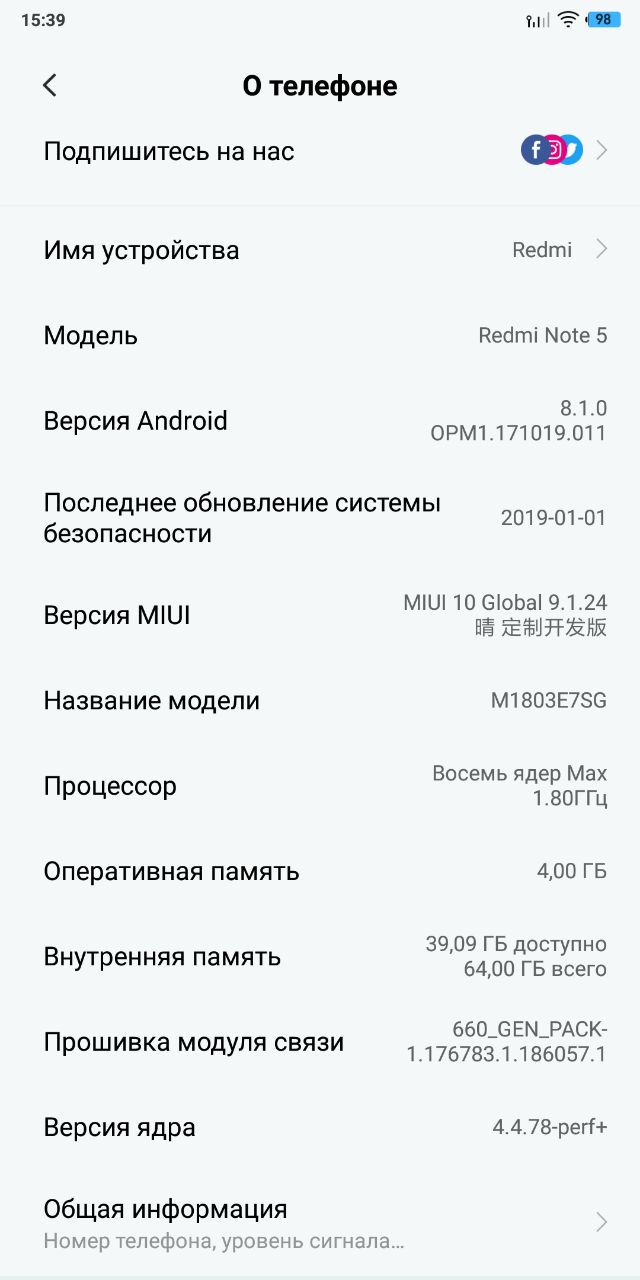Tap the Оперативная память row
The image size is (640, 1280).
pos(320,871)
